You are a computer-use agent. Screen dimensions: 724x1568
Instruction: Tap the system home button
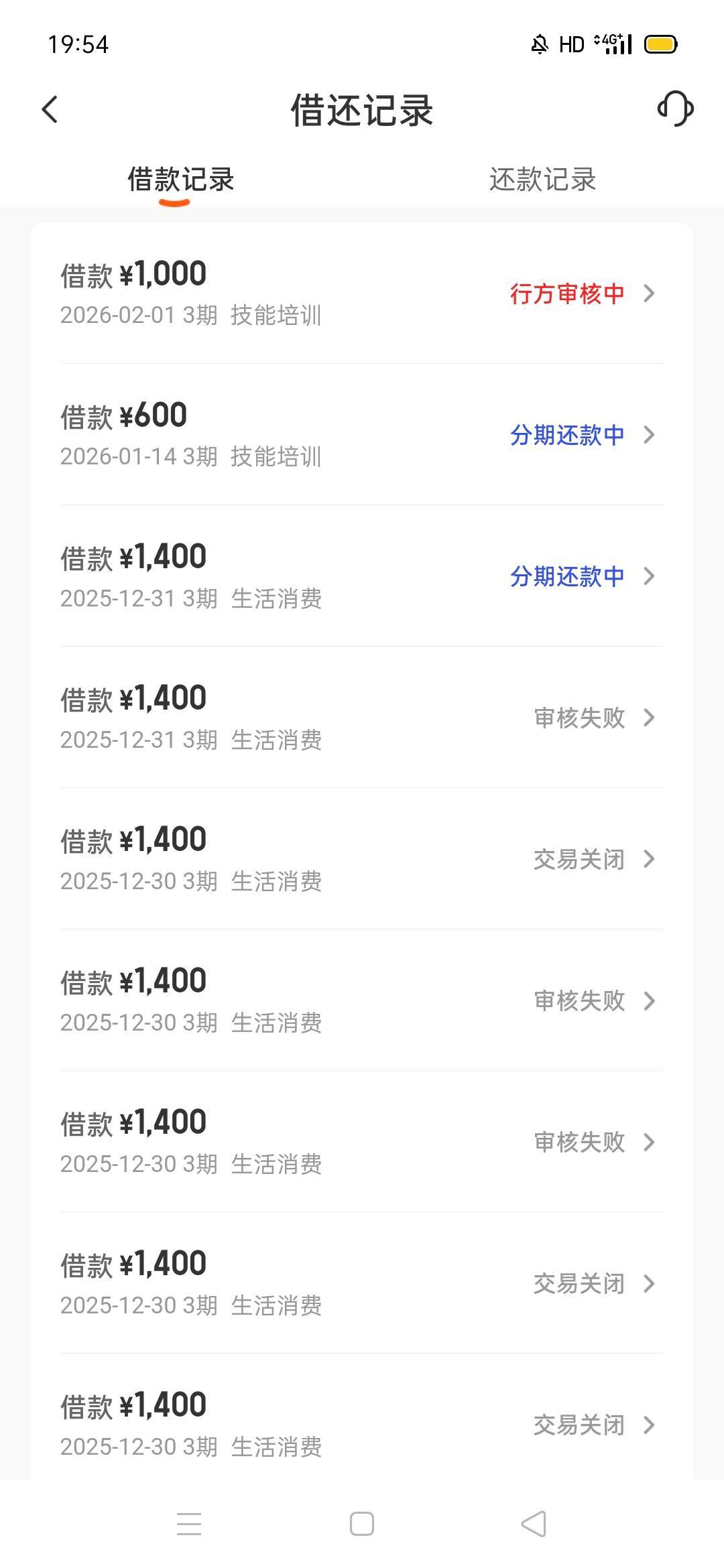pyautogui.click(x=362, y=1524)
